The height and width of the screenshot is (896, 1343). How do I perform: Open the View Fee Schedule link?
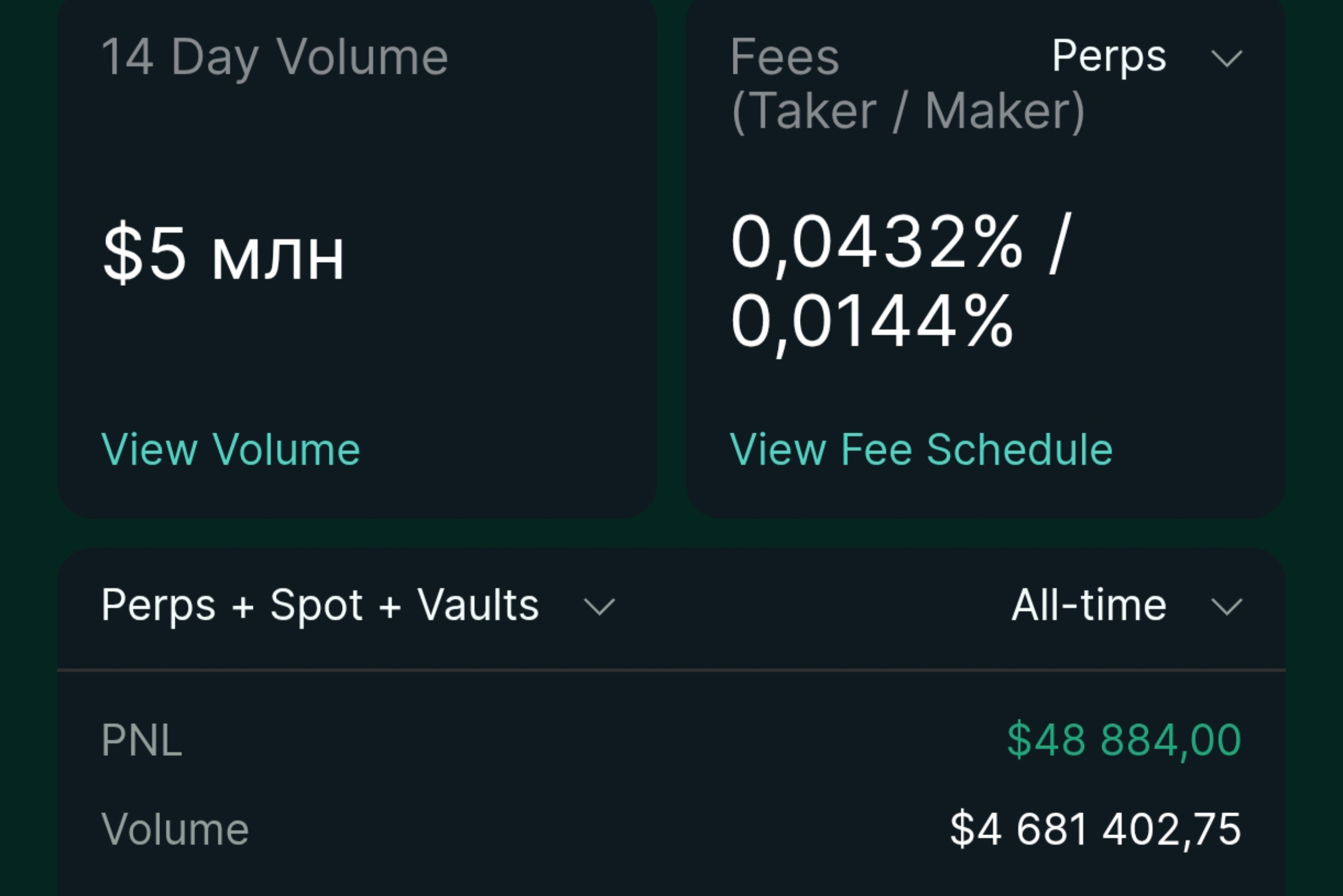tap(921, 450)
